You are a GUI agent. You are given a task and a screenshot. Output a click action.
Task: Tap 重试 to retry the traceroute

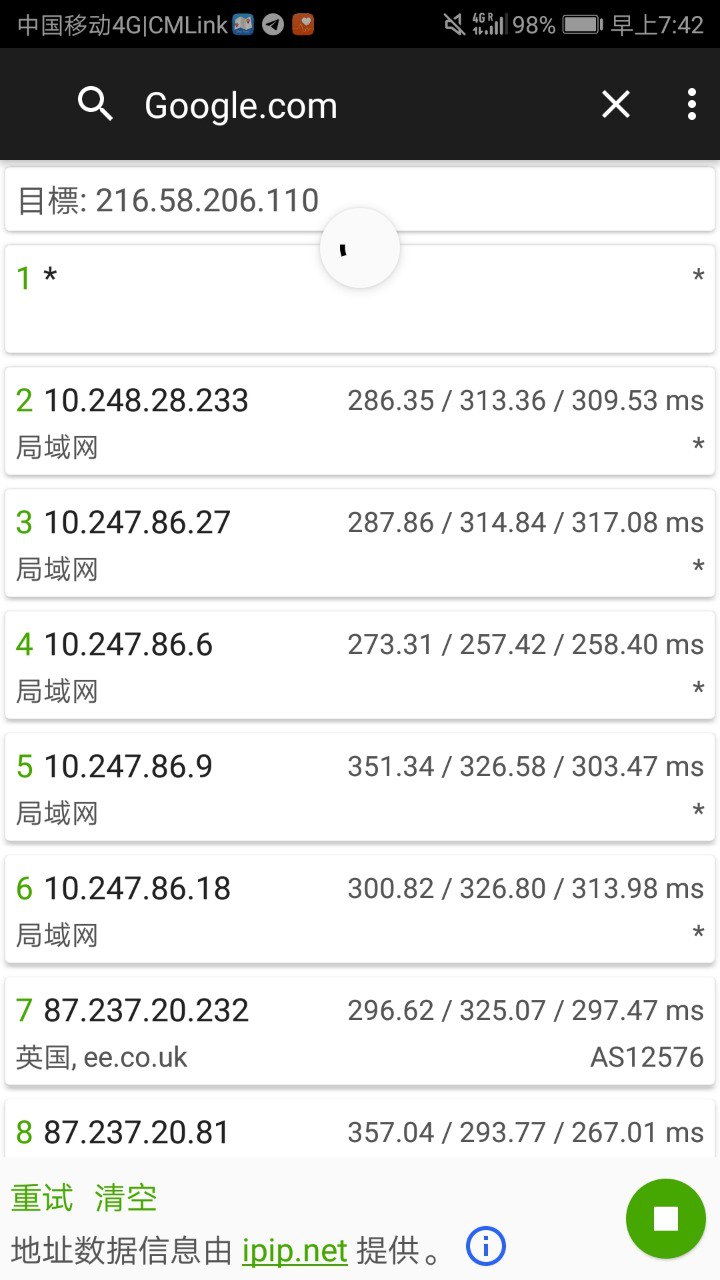tap(42, 1198)
